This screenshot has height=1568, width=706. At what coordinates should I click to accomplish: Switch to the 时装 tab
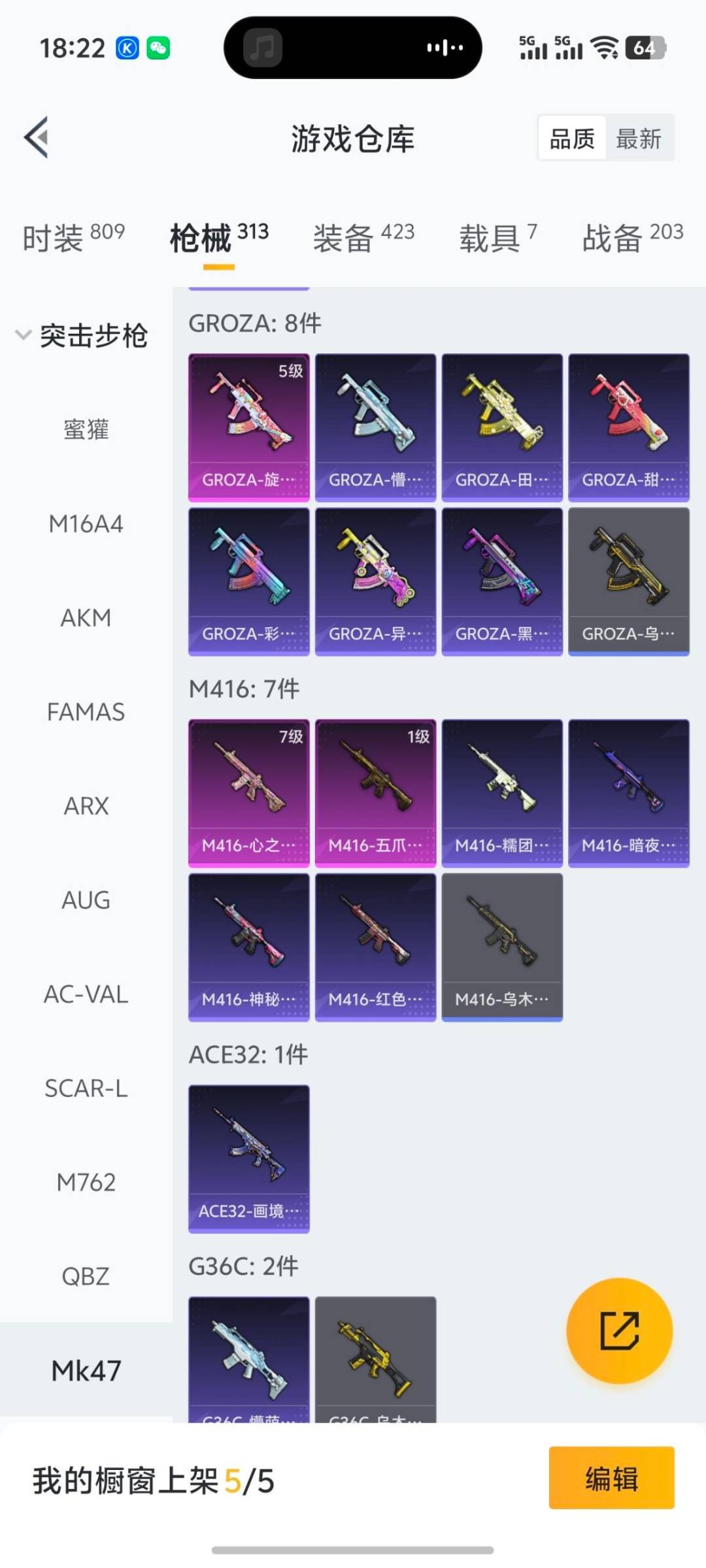tap(73, 237)
